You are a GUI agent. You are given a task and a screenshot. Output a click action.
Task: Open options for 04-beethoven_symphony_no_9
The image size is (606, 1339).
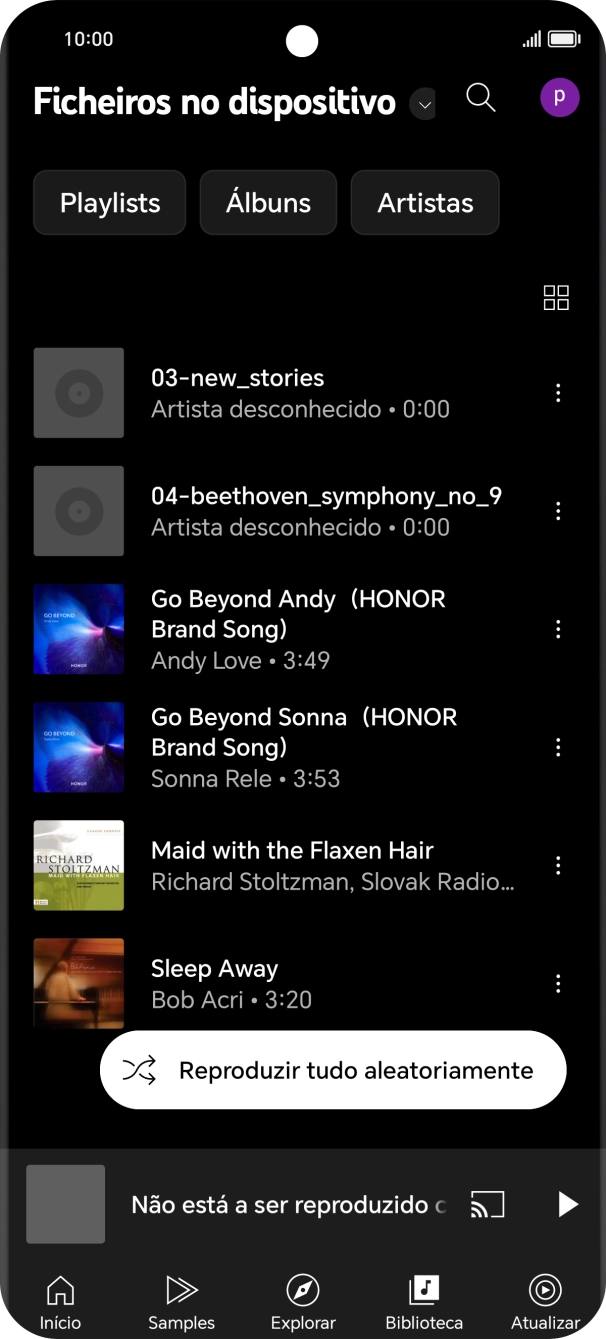pyautogui.click(x=558, y=511)
